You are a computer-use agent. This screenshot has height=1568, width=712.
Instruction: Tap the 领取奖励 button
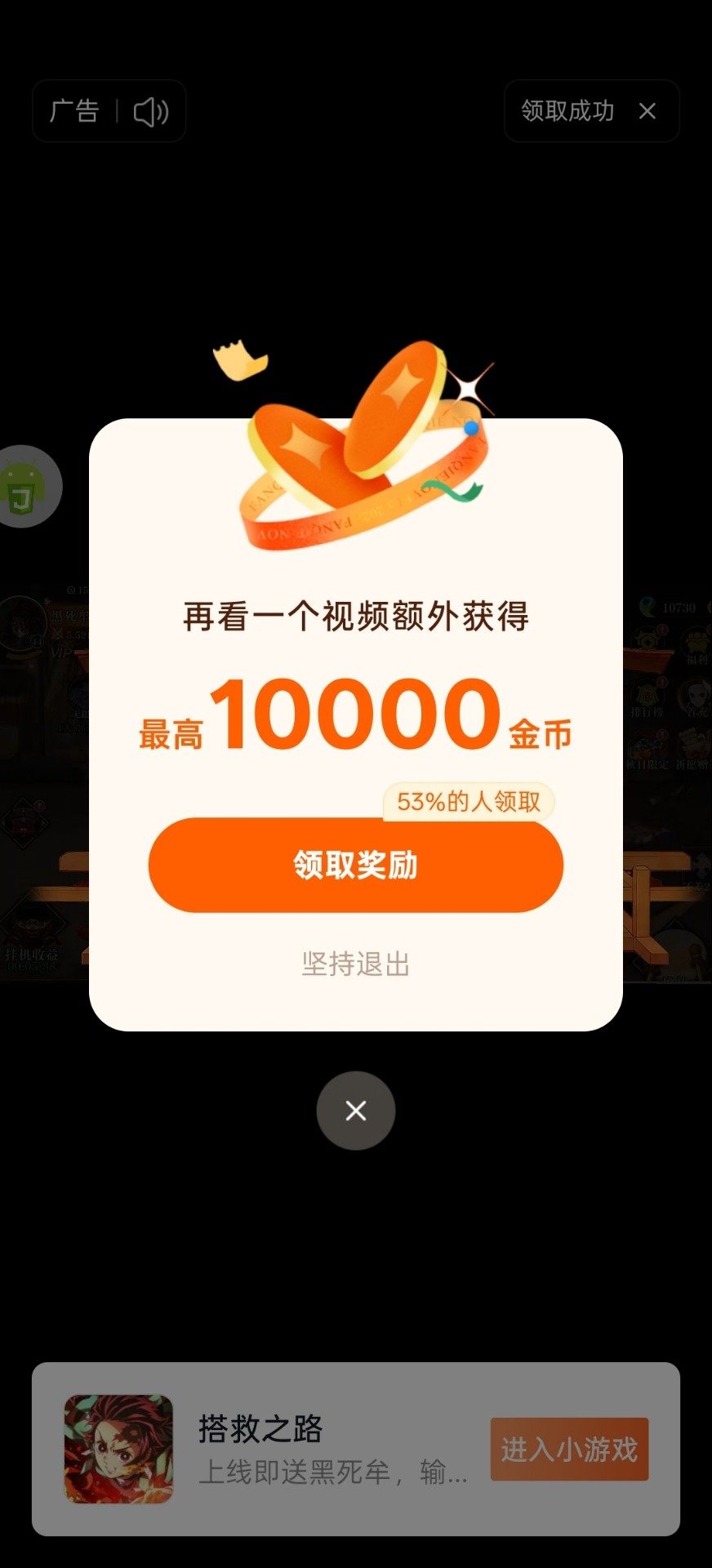[x=355, y=865]
